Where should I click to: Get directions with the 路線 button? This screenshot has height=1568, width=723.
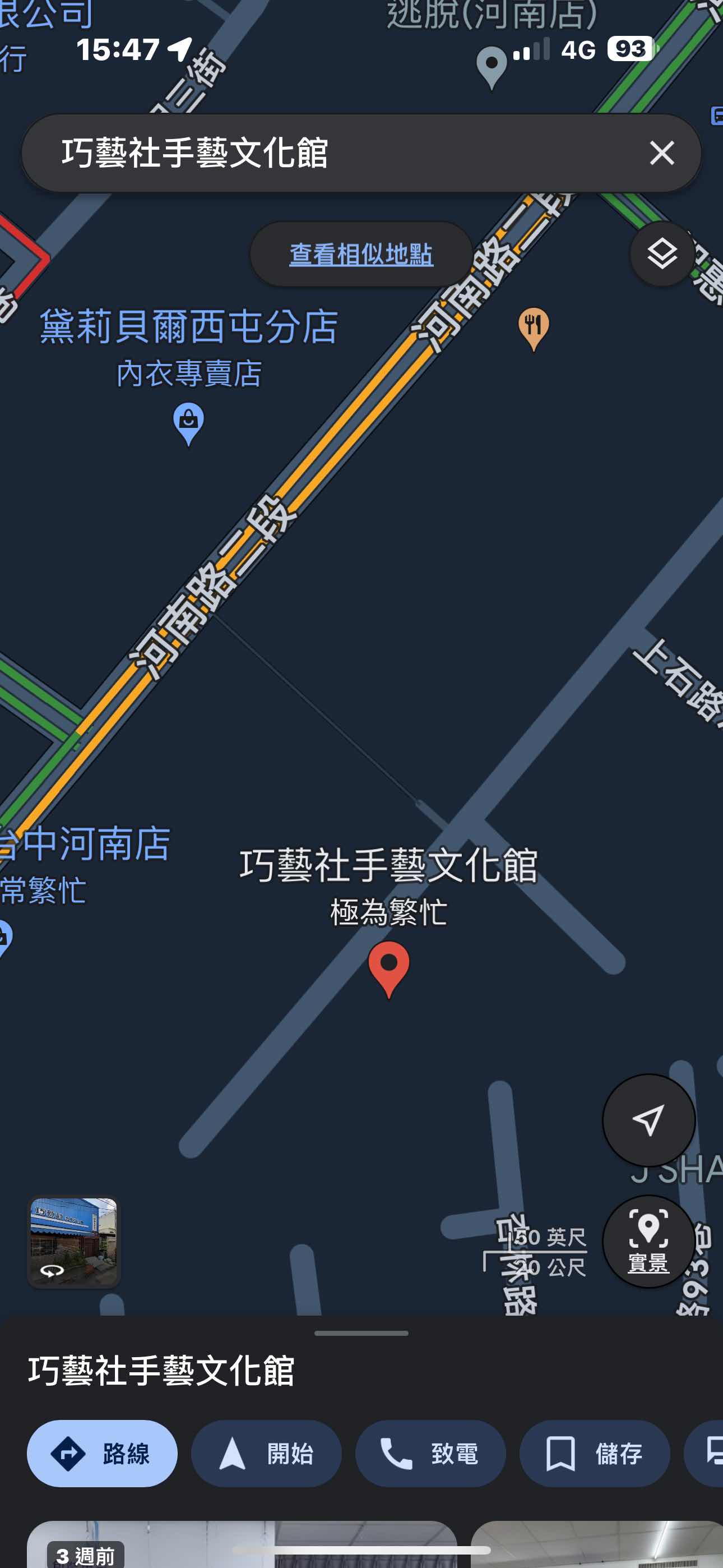tap(102, 1454)
